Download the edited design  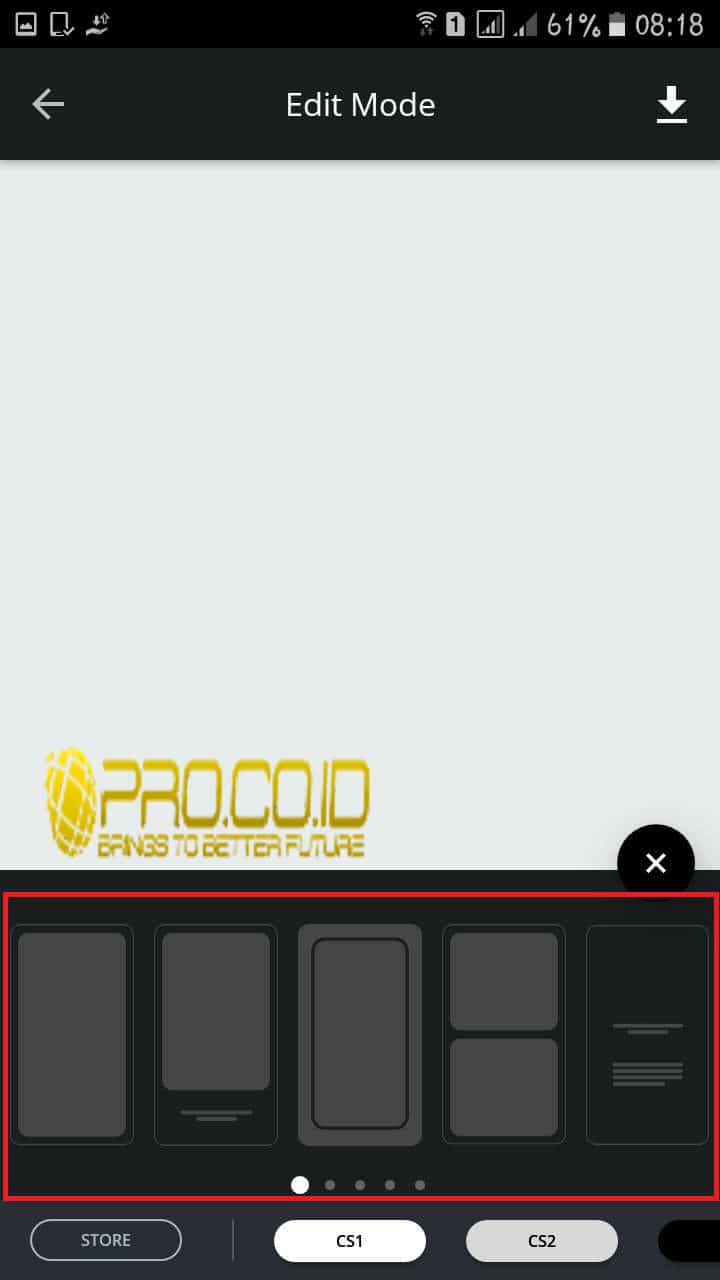[672, 105]
